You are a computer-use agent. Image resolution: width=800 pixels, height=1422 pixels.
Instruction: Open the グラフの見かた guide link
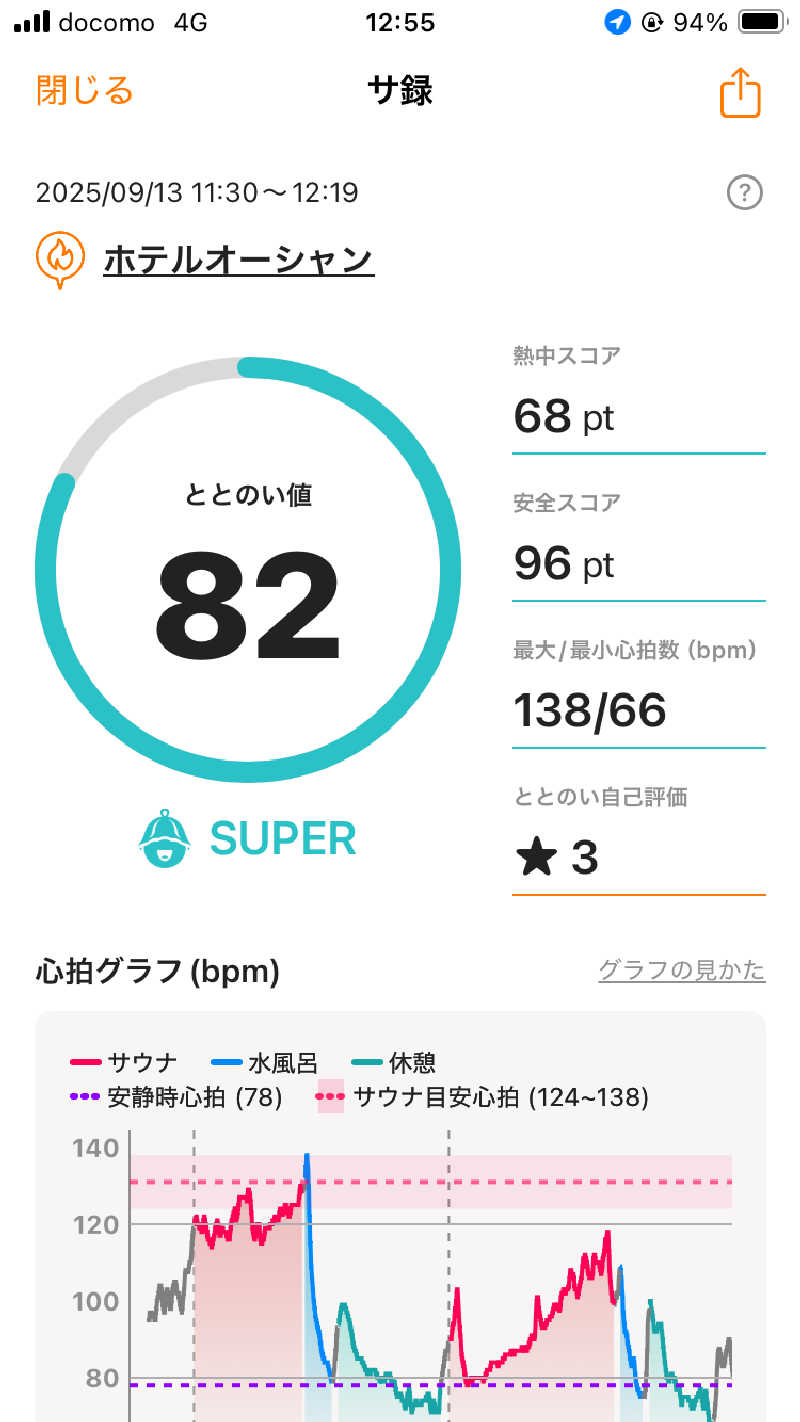pyautogui.click(x=681, y=970)
